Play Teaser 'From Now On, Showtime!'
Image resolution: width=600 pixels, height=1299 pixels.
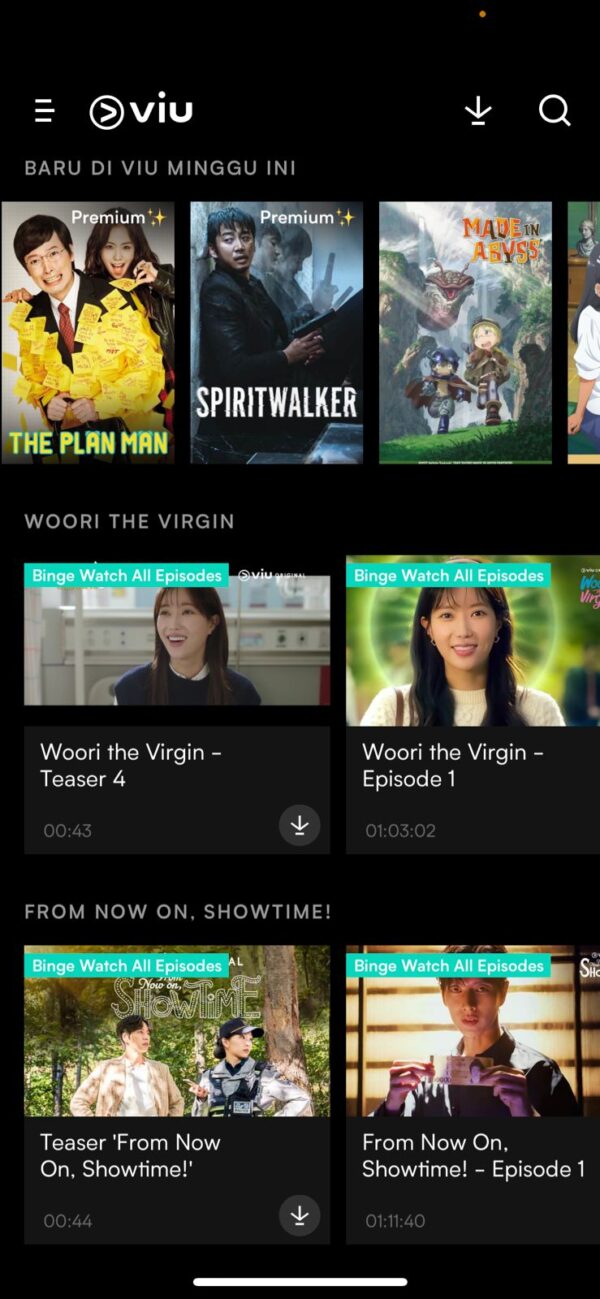click(177, 1031)
